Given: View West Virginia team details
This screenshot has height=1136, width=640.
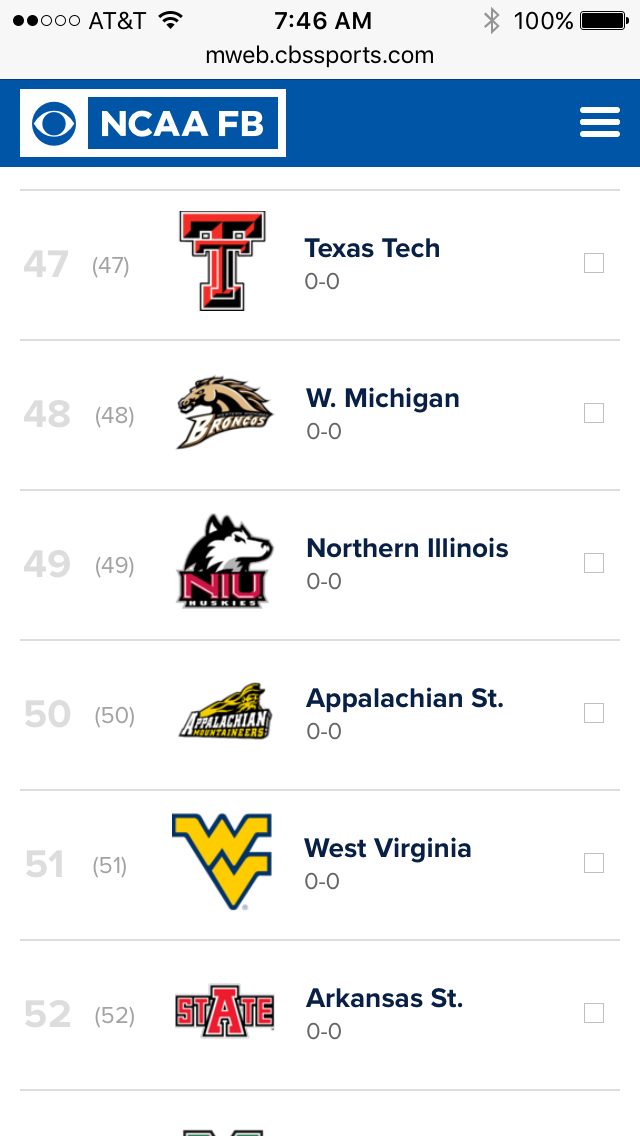Looking at the screenshot, I should tap(387, 848).
